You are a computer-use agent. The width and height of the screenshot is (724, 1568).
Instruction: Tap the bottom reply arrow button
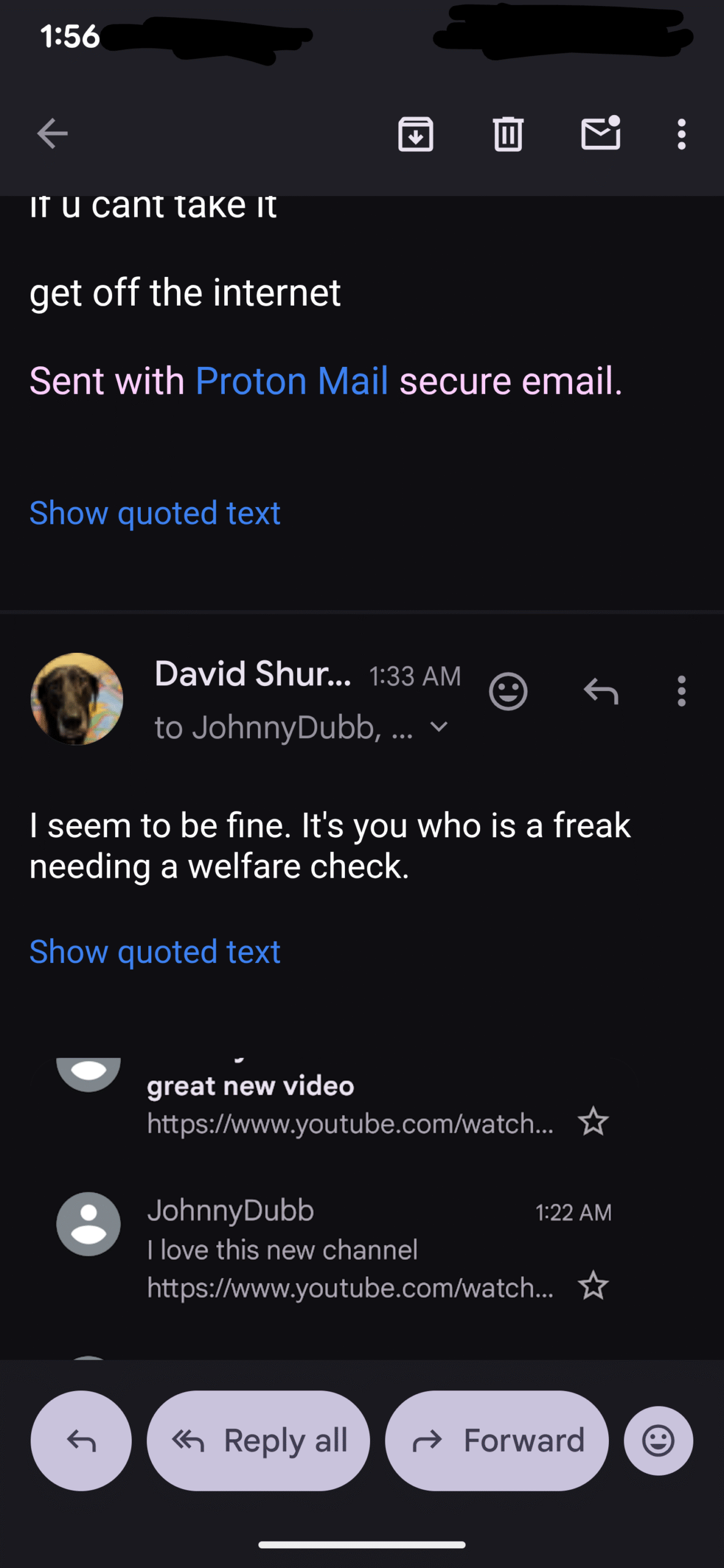[81, 1441]
